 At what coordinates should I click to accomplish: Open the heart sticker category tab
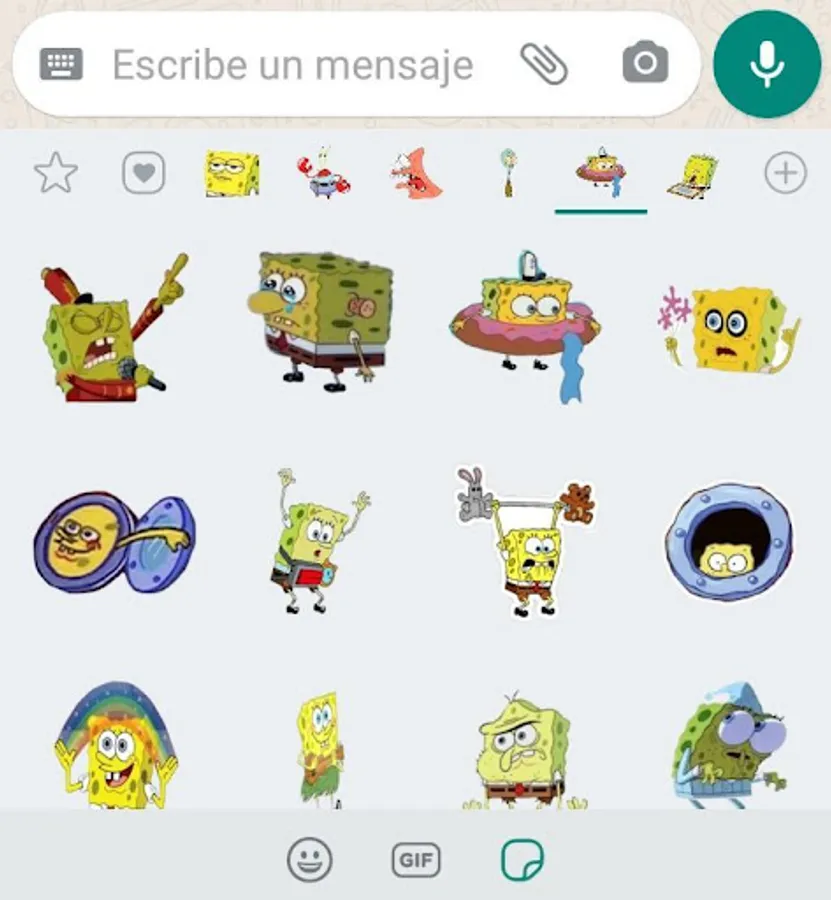tap(143, 174)
